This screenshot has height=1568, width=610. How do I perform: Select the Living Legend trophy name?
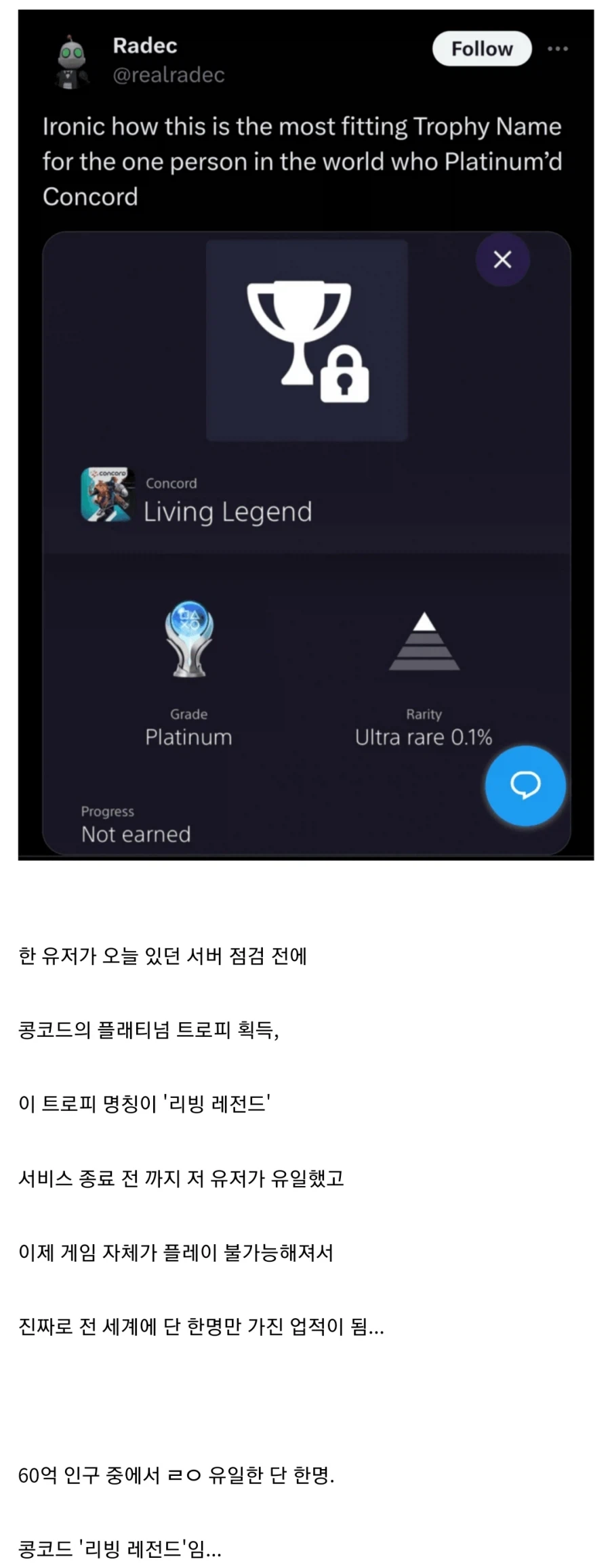click(228, 511)
